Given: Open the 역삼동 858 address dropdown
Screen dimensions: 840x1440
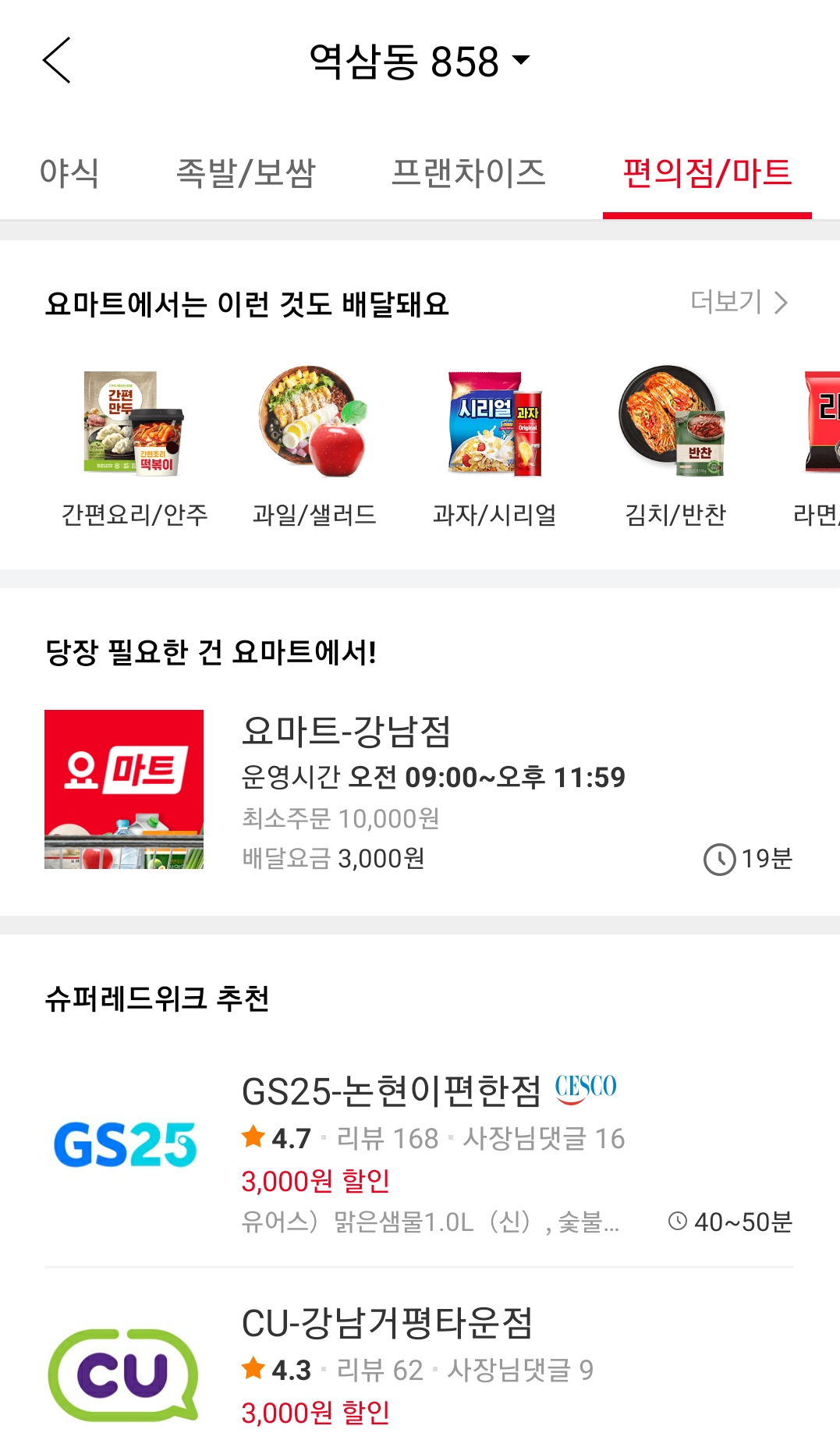Looking at the screenshot, I should click(419, 61).
